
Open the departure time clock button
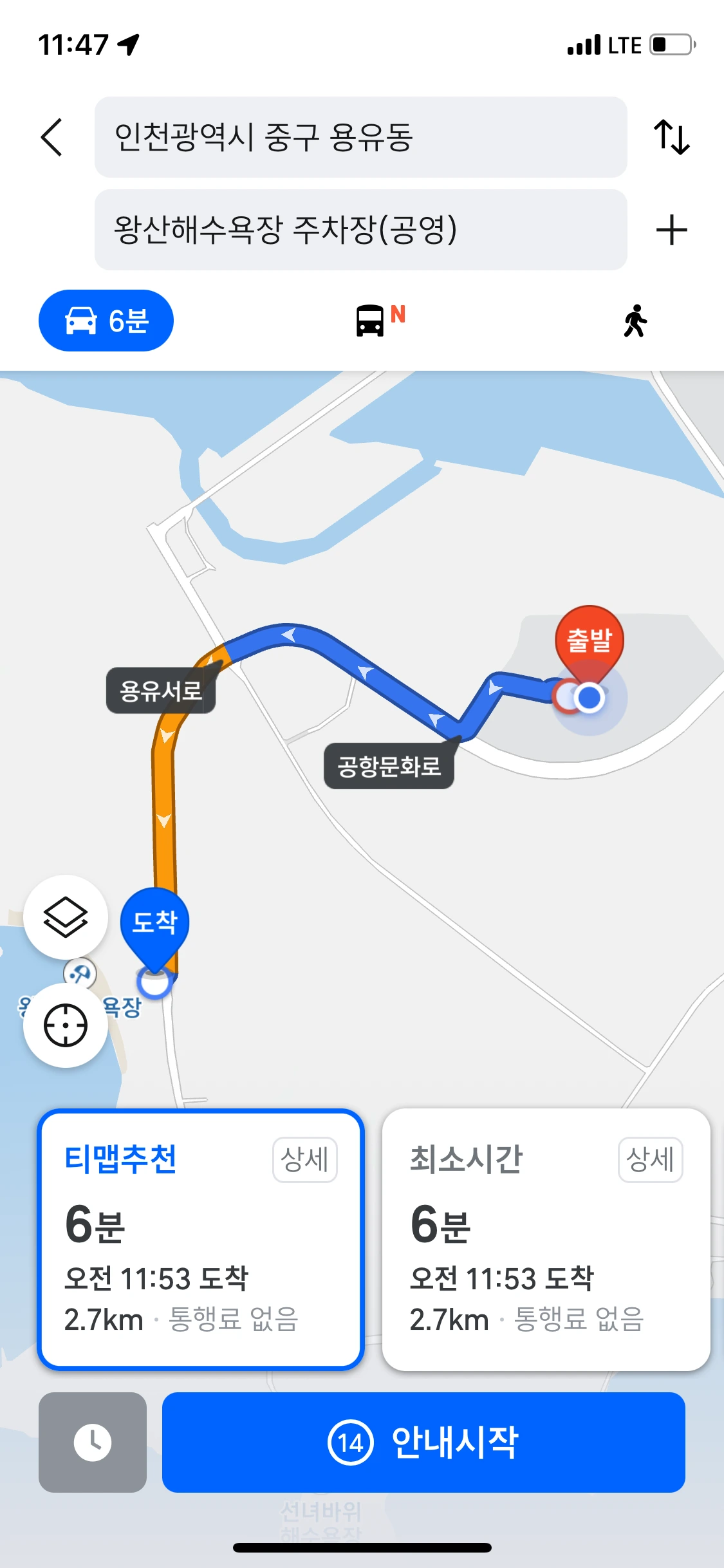click(93, 1442)
